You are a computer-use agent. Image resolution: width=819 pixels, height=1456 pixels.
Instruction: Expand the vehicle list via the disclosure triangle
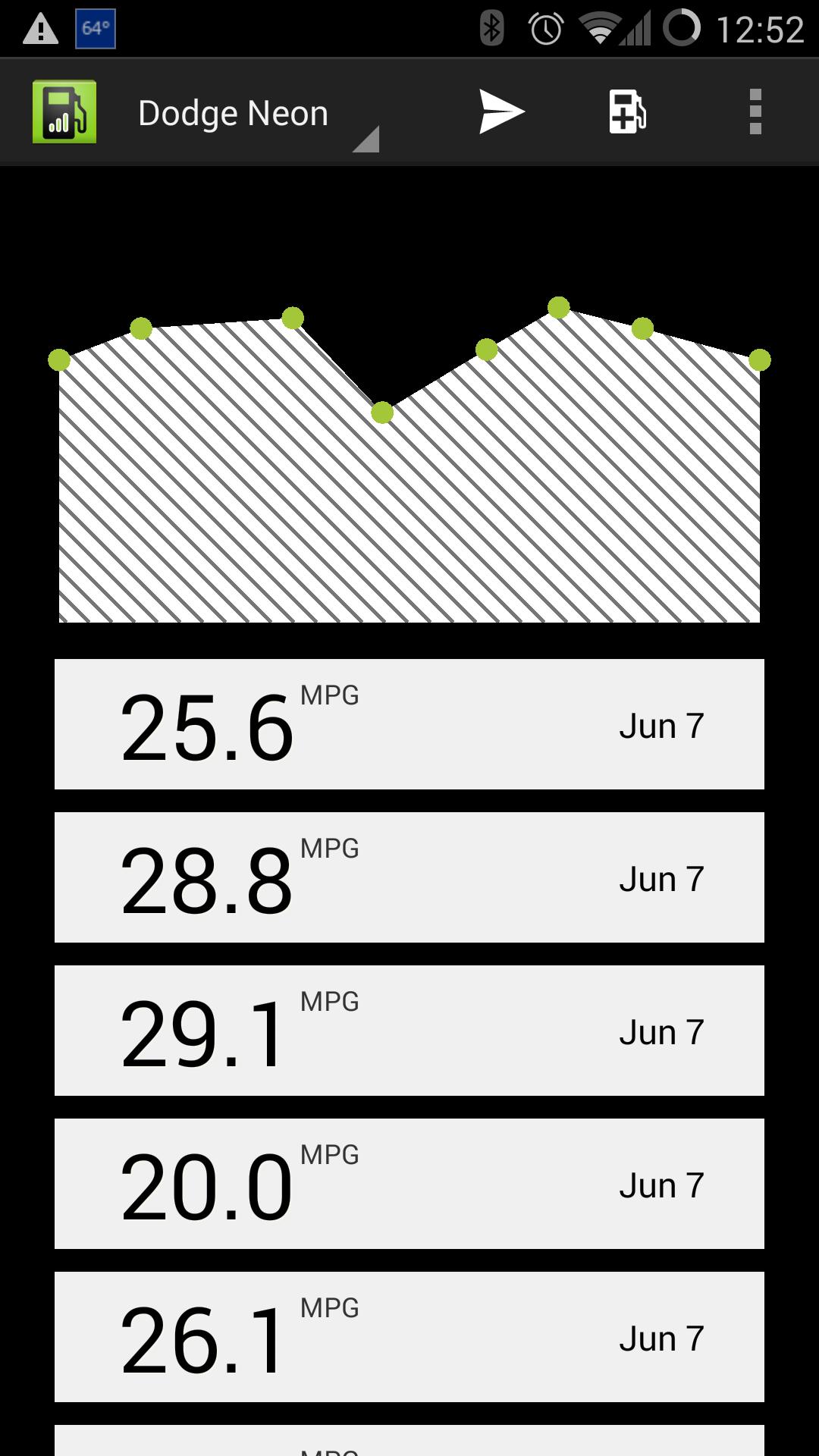coord(366,141)
